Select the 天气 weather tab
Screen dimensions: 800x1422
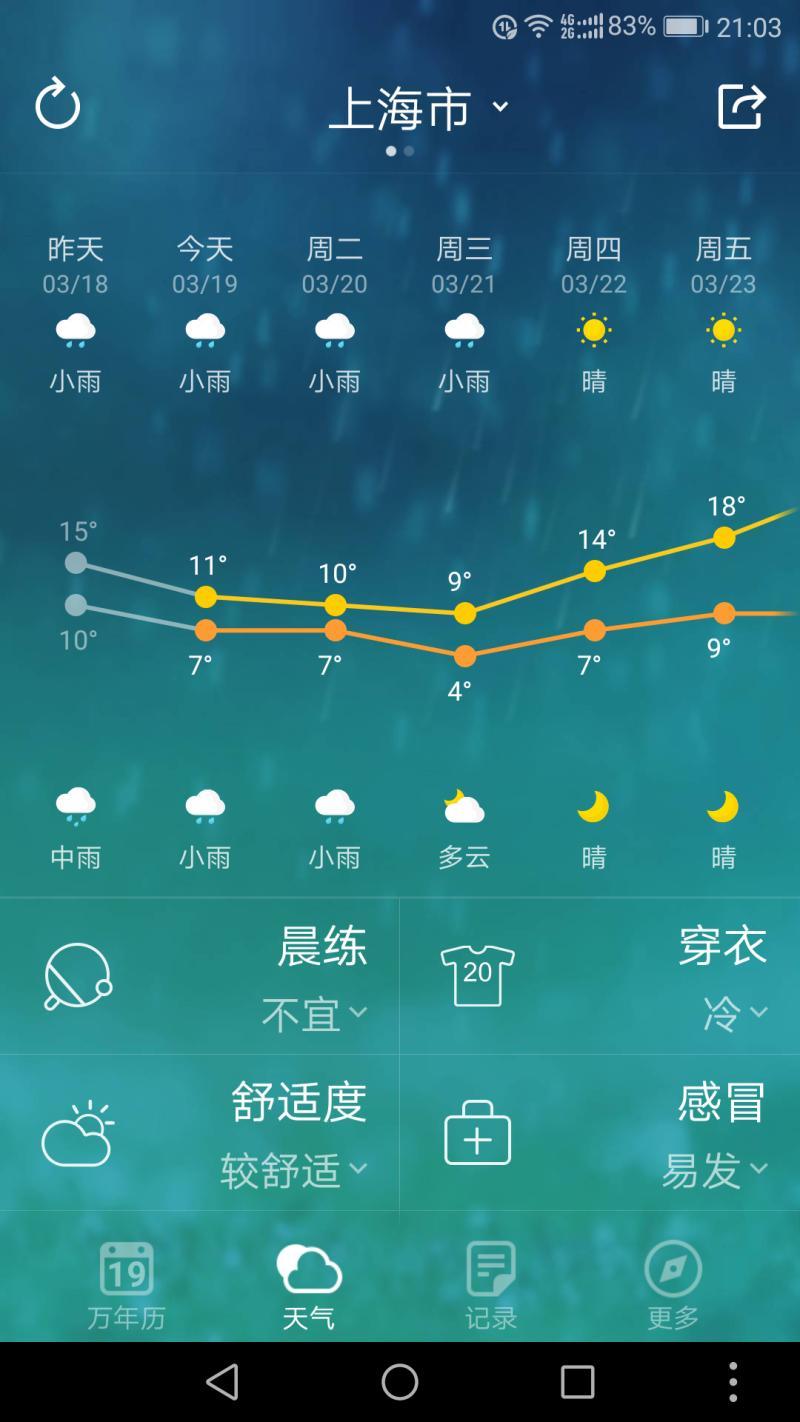click(x=309, y=1285)
